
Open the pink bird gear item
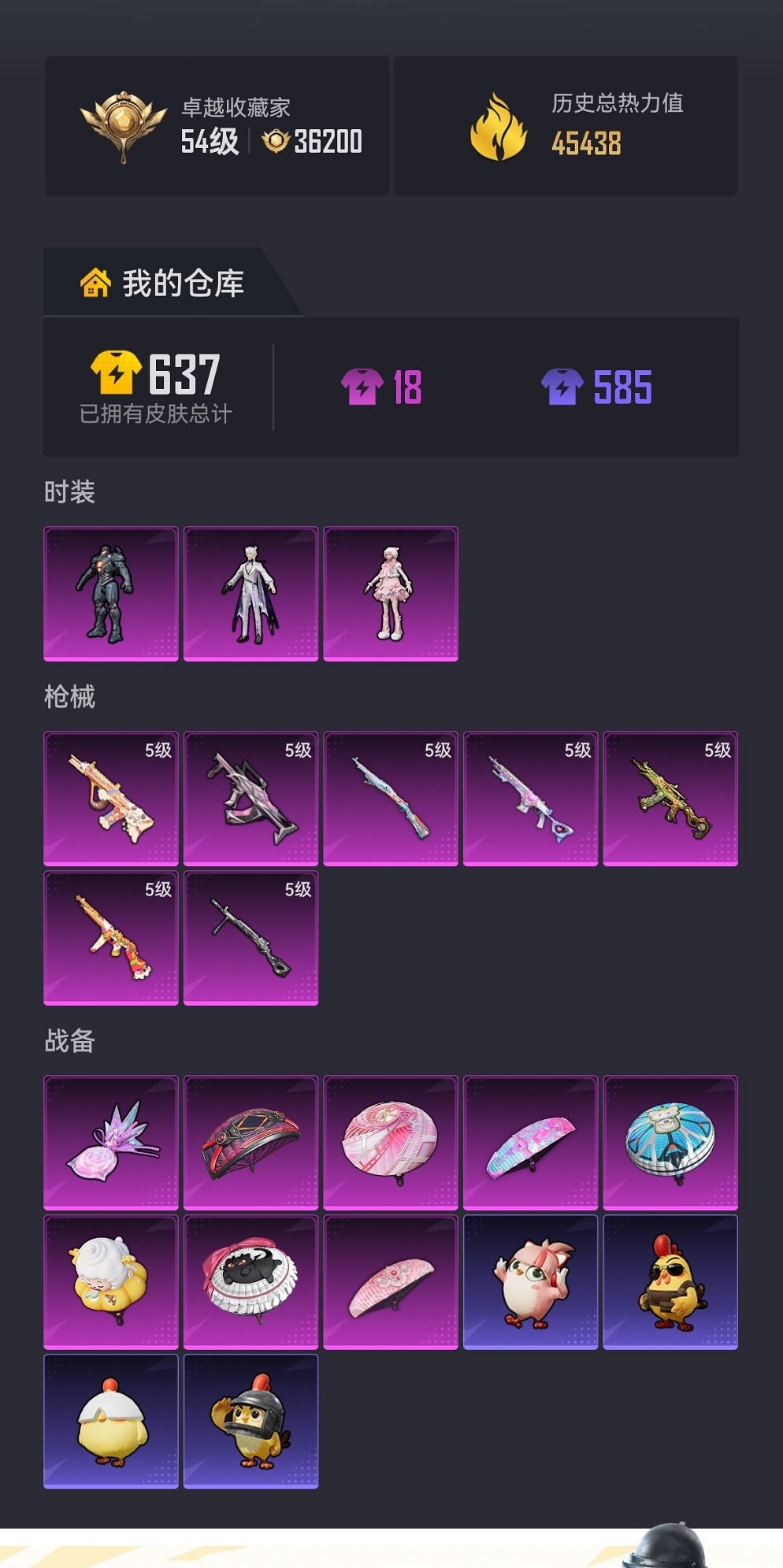(530, 1282)
